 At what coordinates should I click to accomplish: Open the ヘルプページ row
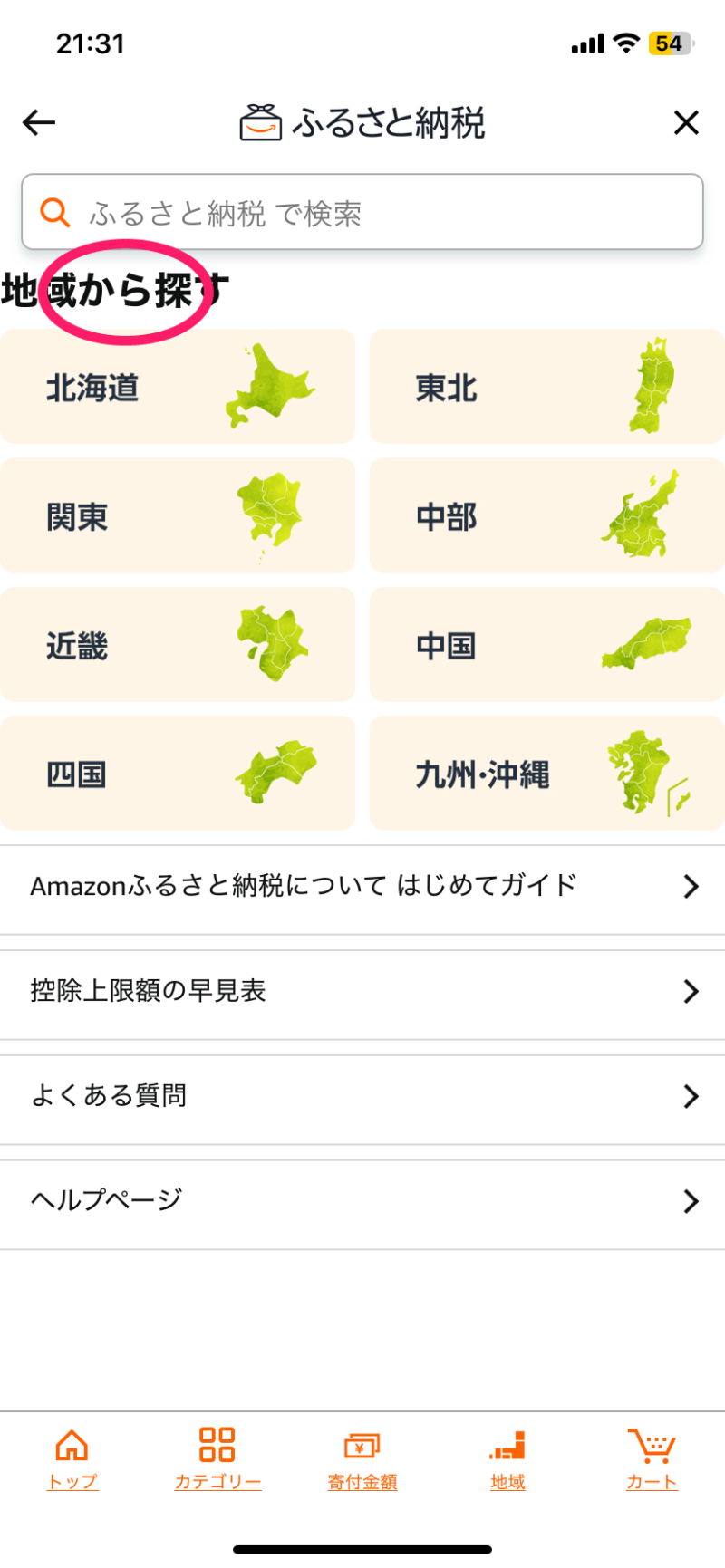(362, 1201)
